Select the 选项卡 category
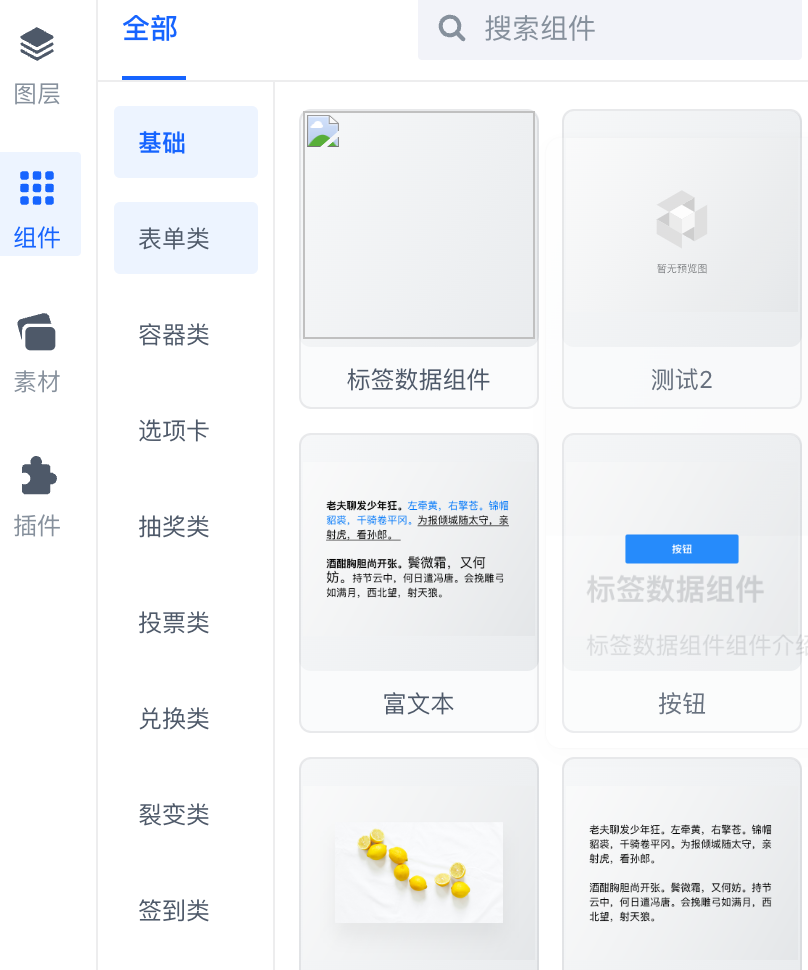The width and height of the screenshot is (808, 970). pyautogui.click(x=174, y=430)
